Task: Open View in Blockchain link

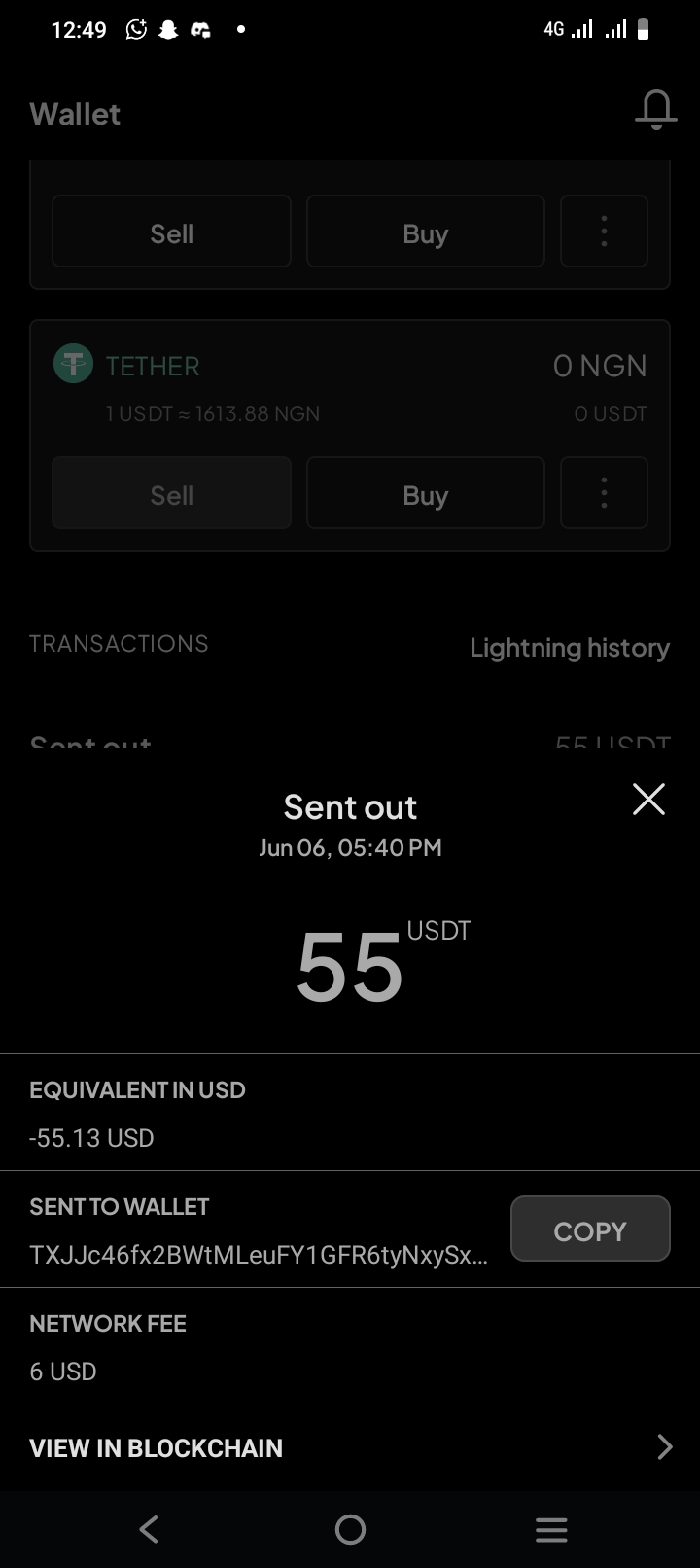Action: coord(350,1447)
